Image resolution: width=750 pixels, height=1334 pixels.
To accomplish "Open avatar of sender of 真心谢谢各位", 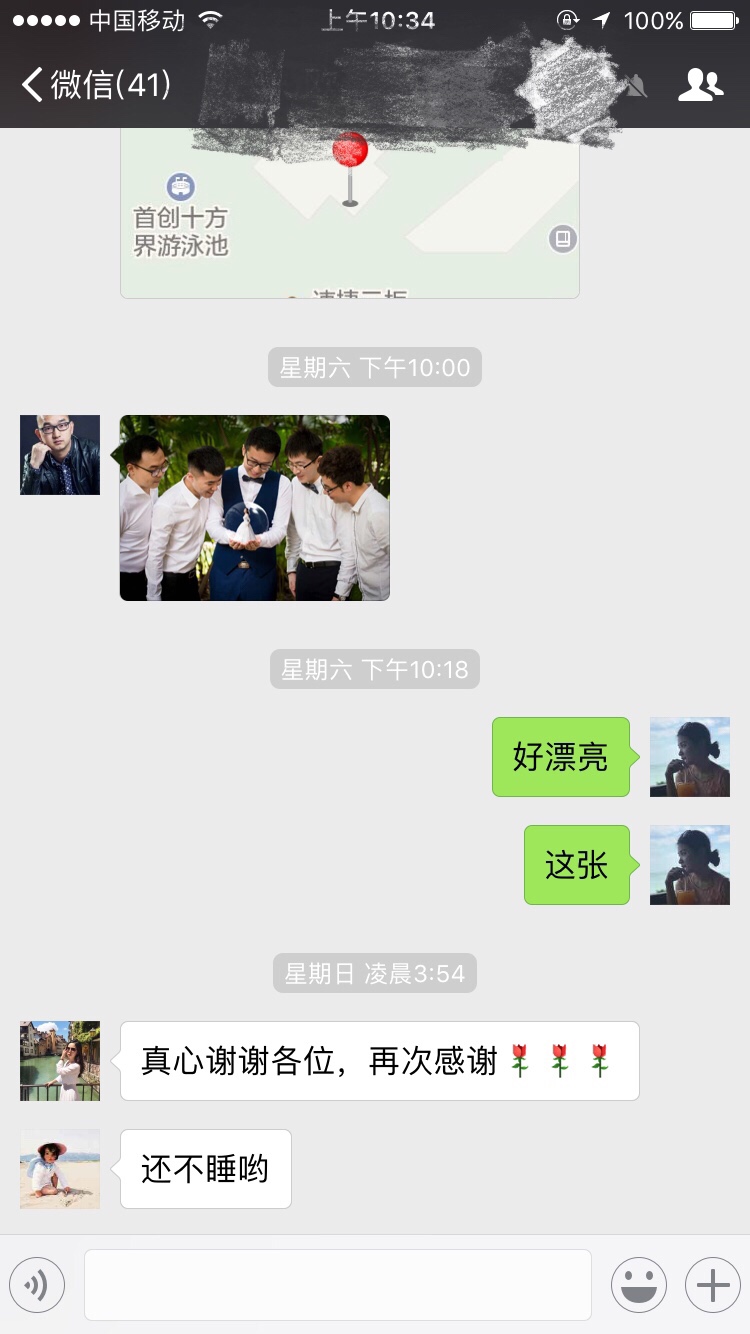I will 60,1061.
